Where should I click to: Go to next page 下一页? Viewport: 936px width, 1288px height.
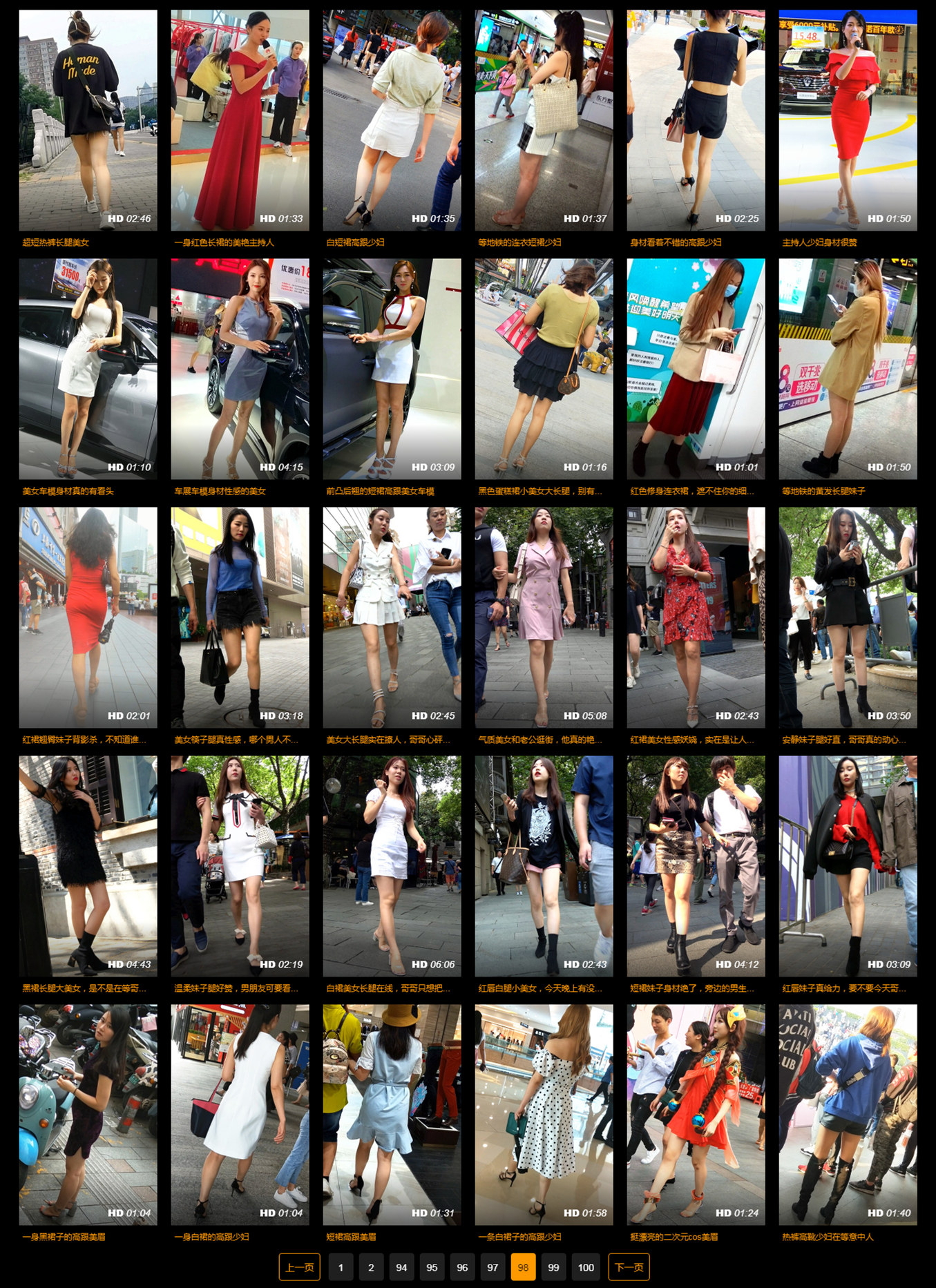(x=629, y=1267)
